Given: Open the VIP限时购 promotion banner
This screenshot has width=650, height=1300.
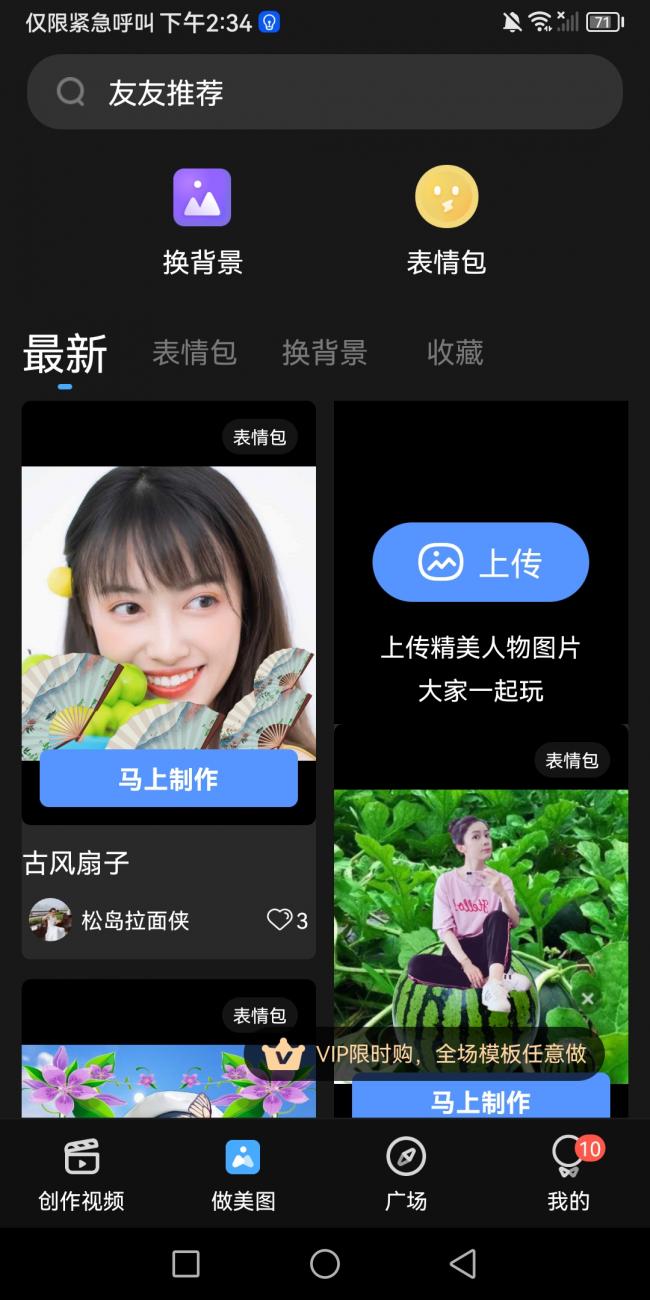Looking at the screenshot, I should pyautogui.click(x=430, y=1054).
